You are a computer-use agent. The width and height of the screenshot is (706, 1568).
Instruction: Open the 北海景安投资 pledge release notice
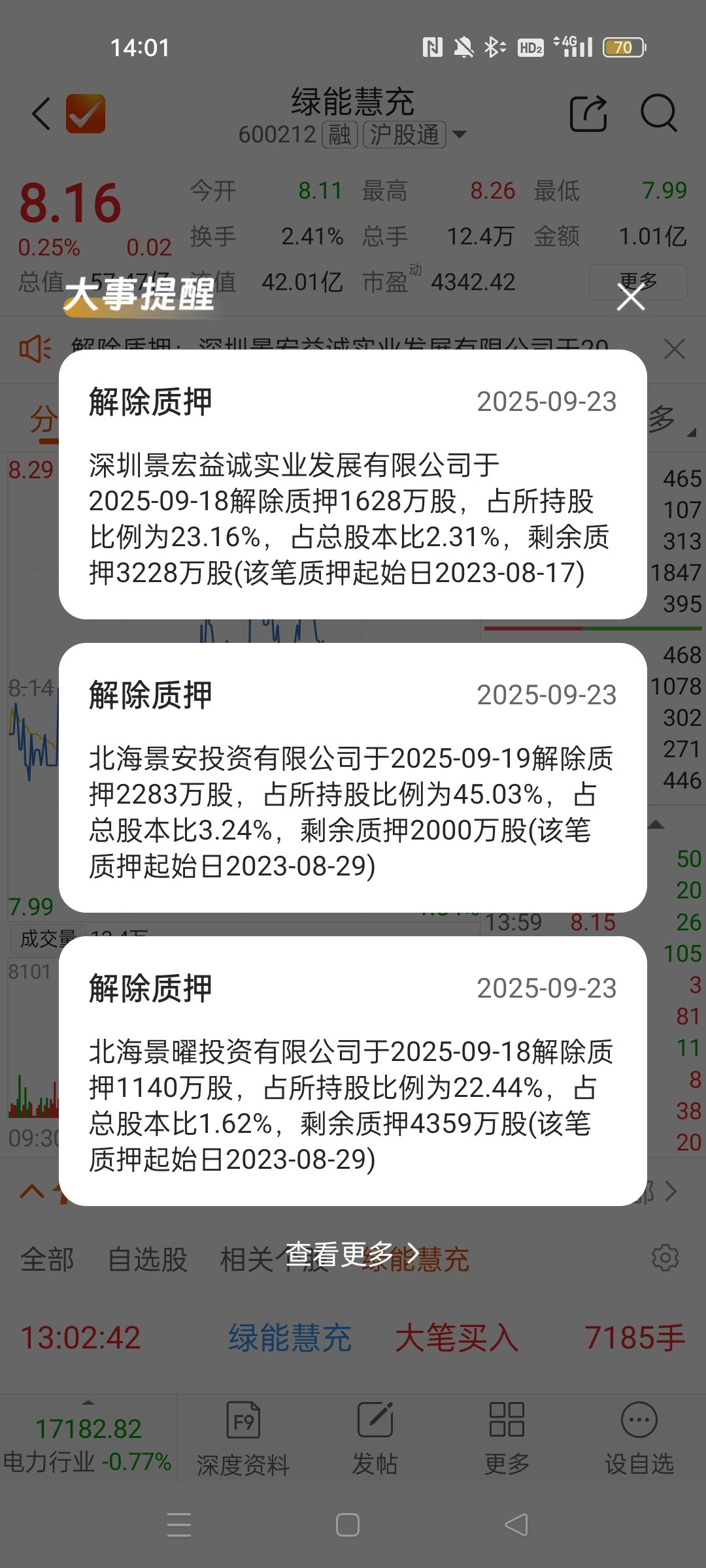(353, 777)
